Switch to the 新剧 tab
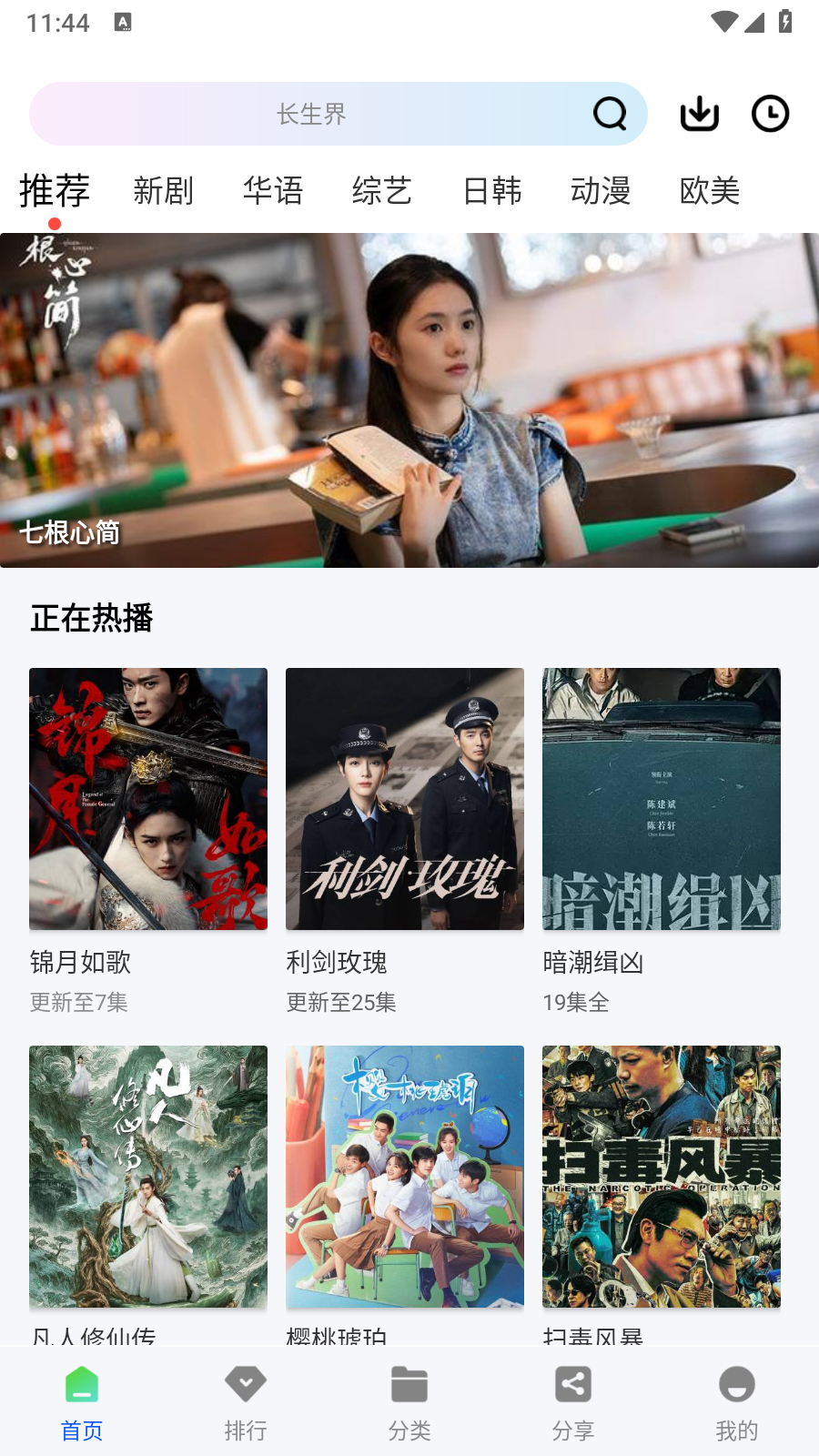The width and height of the screenshot is (819, 1456). pos(164,191)
